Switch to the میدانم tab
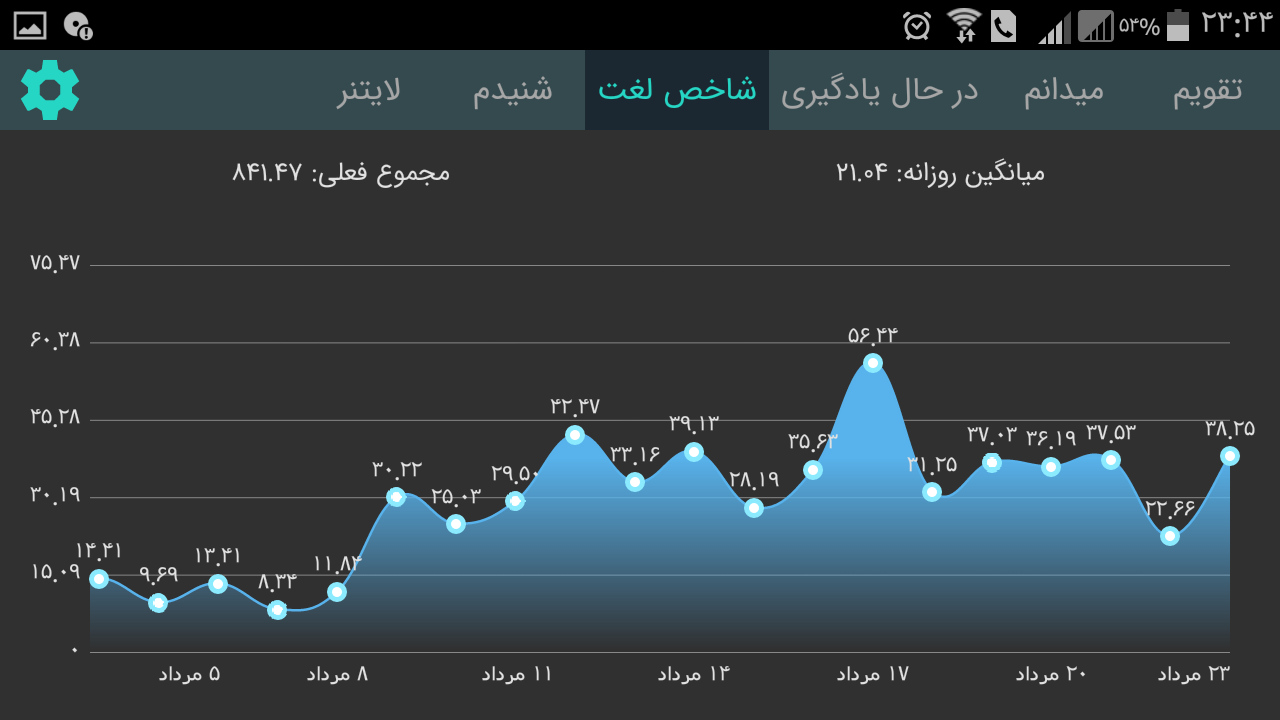The image size is (1280, 720). [x=1064, y=90]
